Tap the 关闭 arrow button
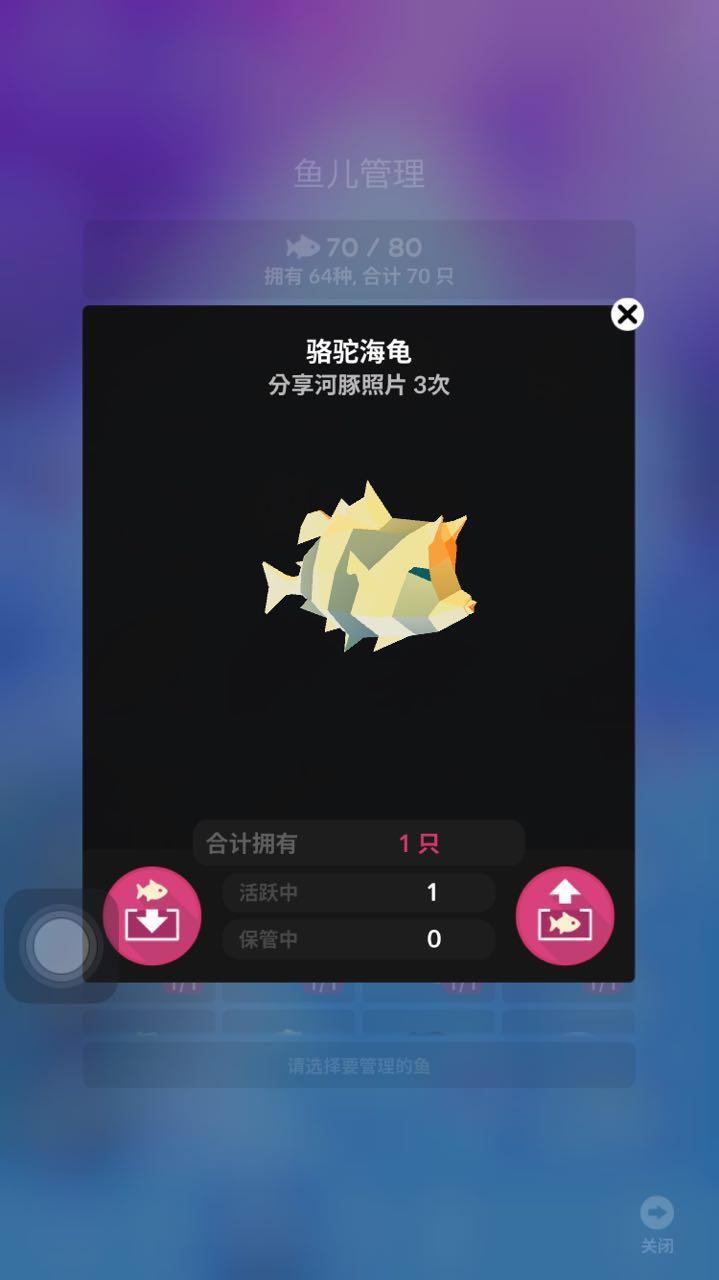 [x=657, y=1214]
